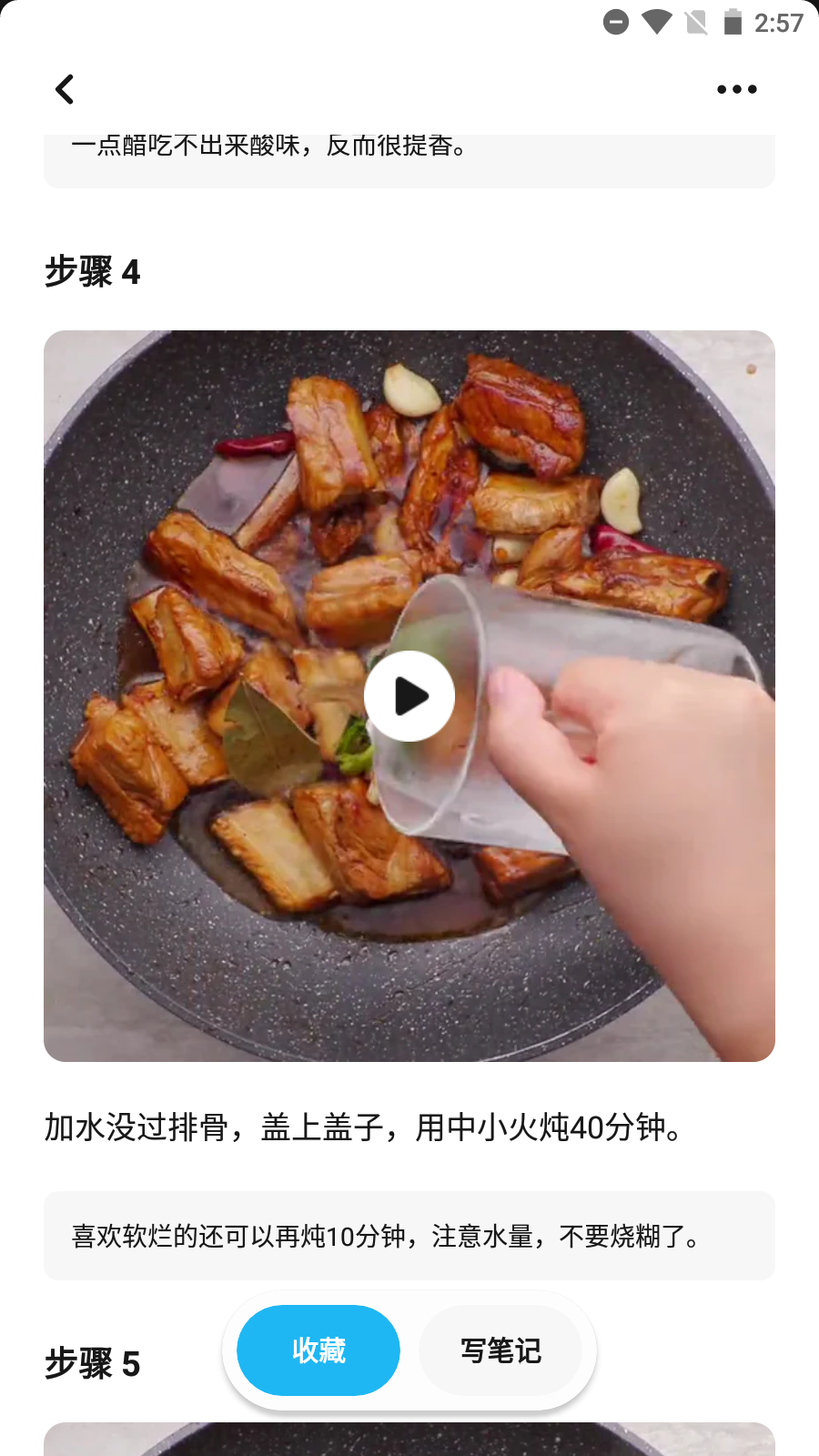
Task: Tap the back arrow to leave the recipe
Action: (x=64, y=88)
